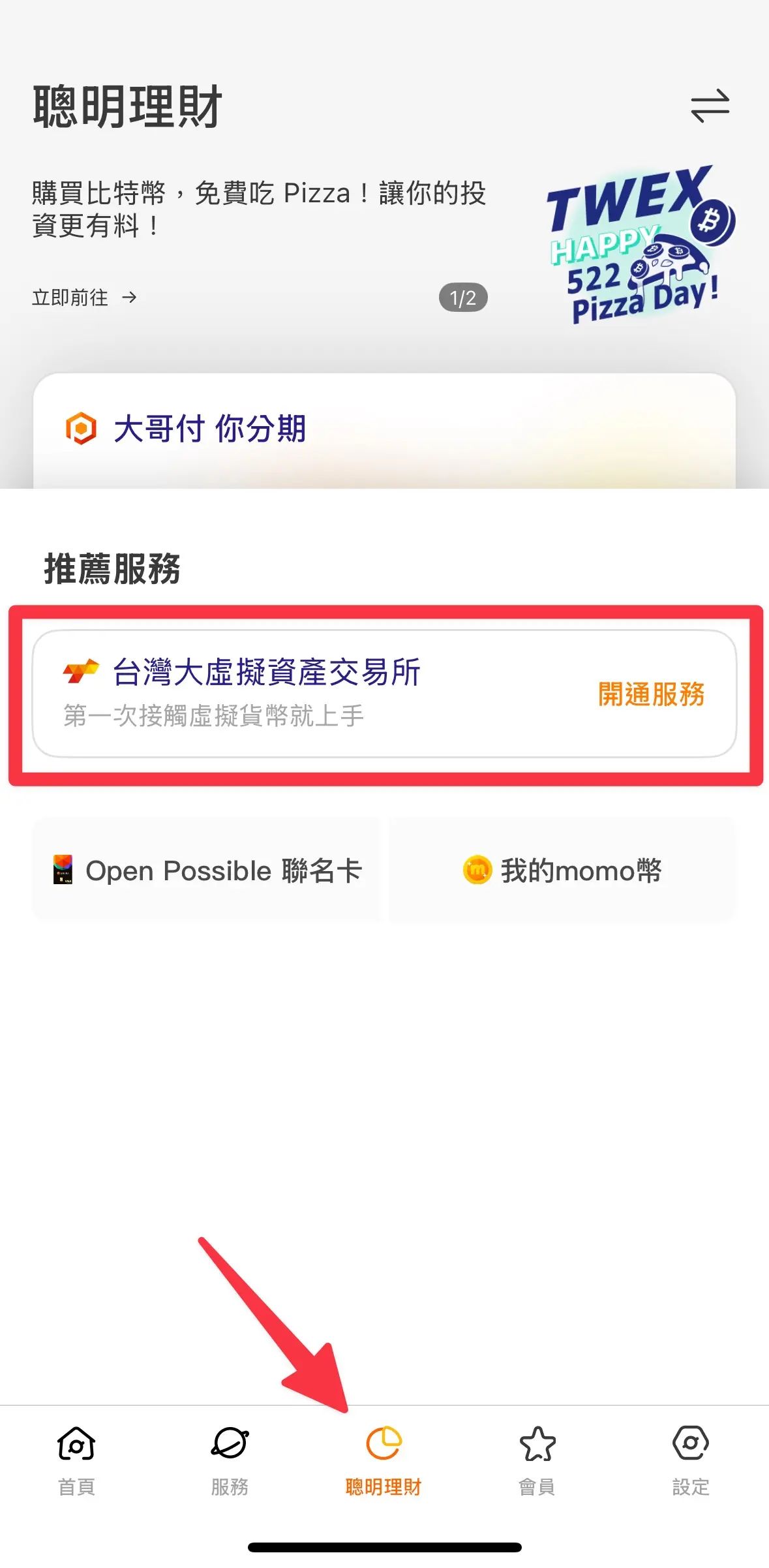Tap the swap arrows icon at top right
The width and height of the screenshot is (769, 1568).
click(710, 106)
